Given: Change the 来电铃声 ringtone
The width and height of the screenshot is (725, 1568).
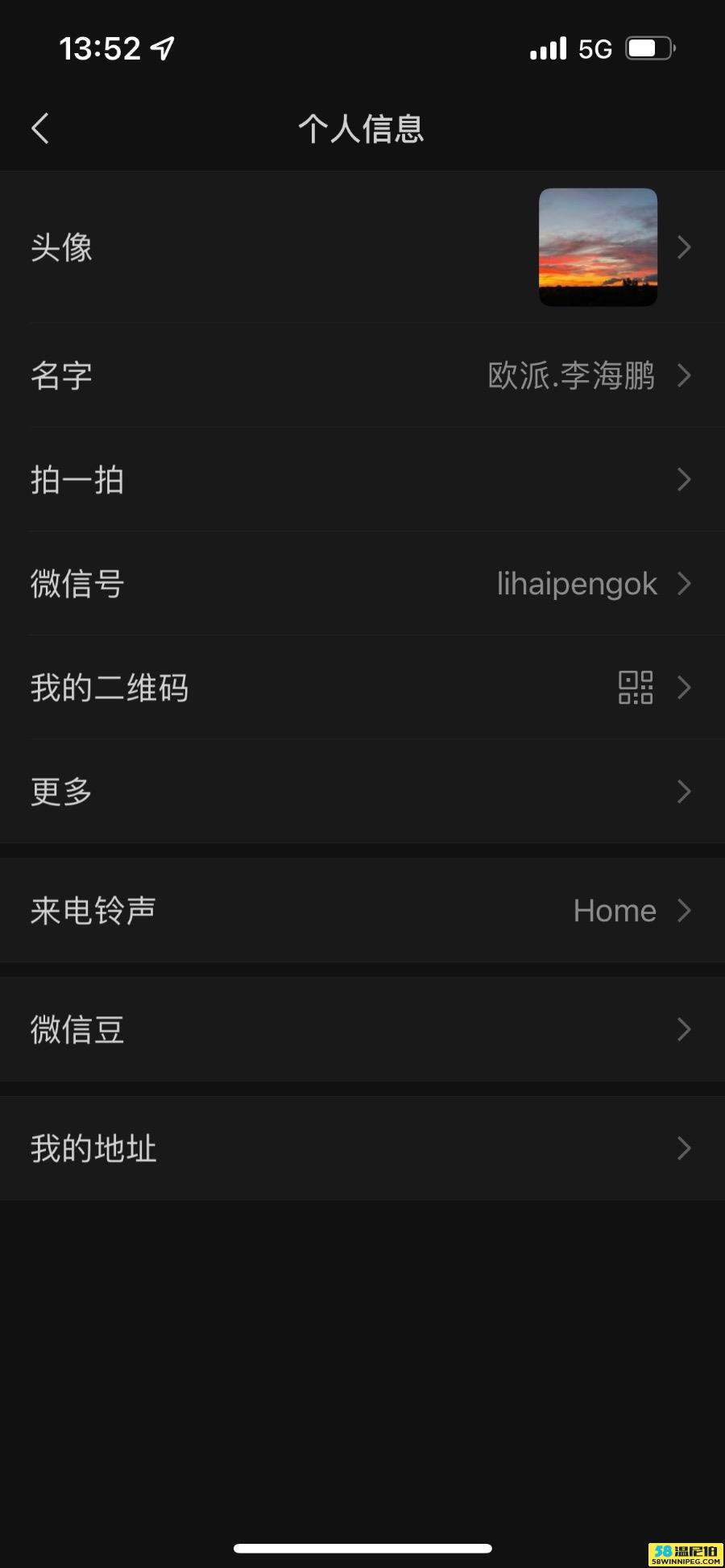Looking at the screenshot, I should [362, 910].
